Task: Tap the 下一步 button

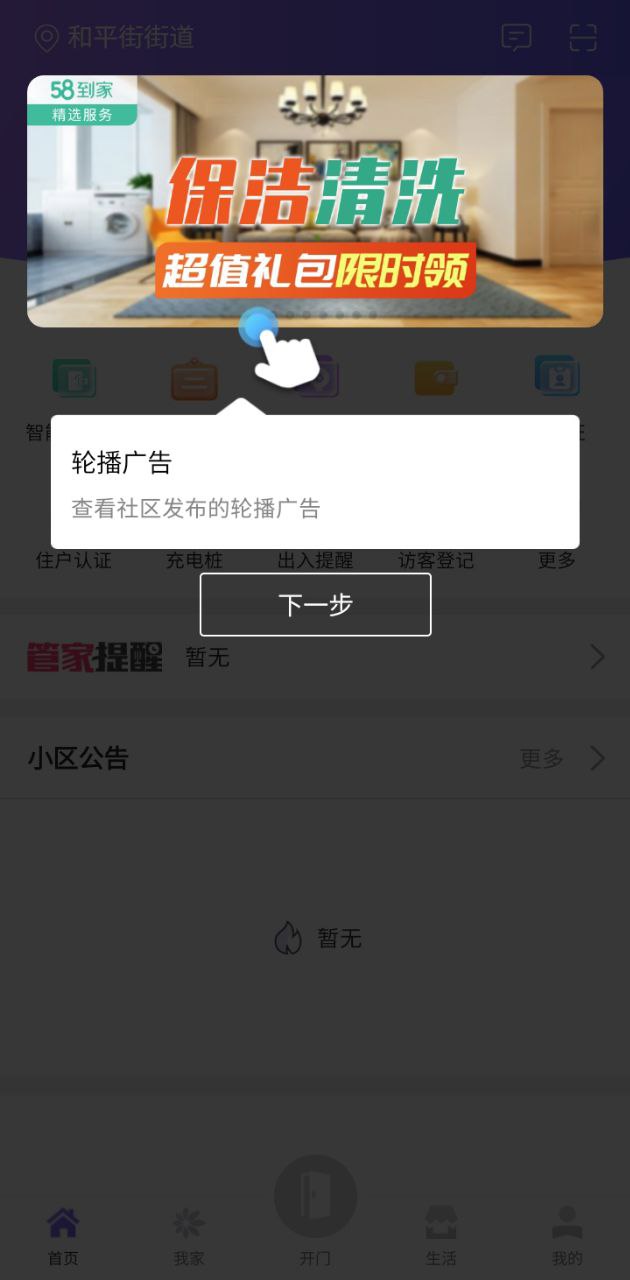Action: pyautogui.click(x=315, y=604)
